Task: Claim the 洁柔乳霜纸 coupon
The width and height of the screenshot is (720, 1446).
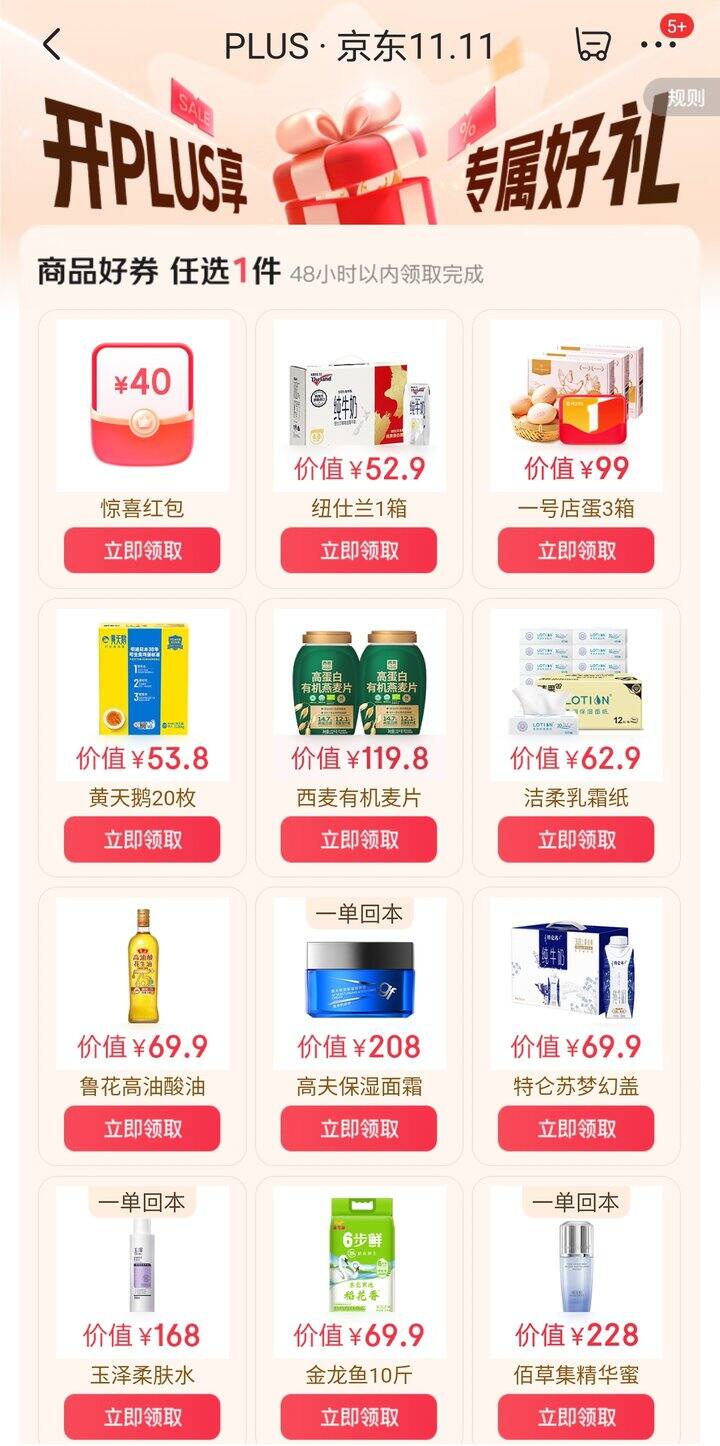Action: [x=578, y=837]
